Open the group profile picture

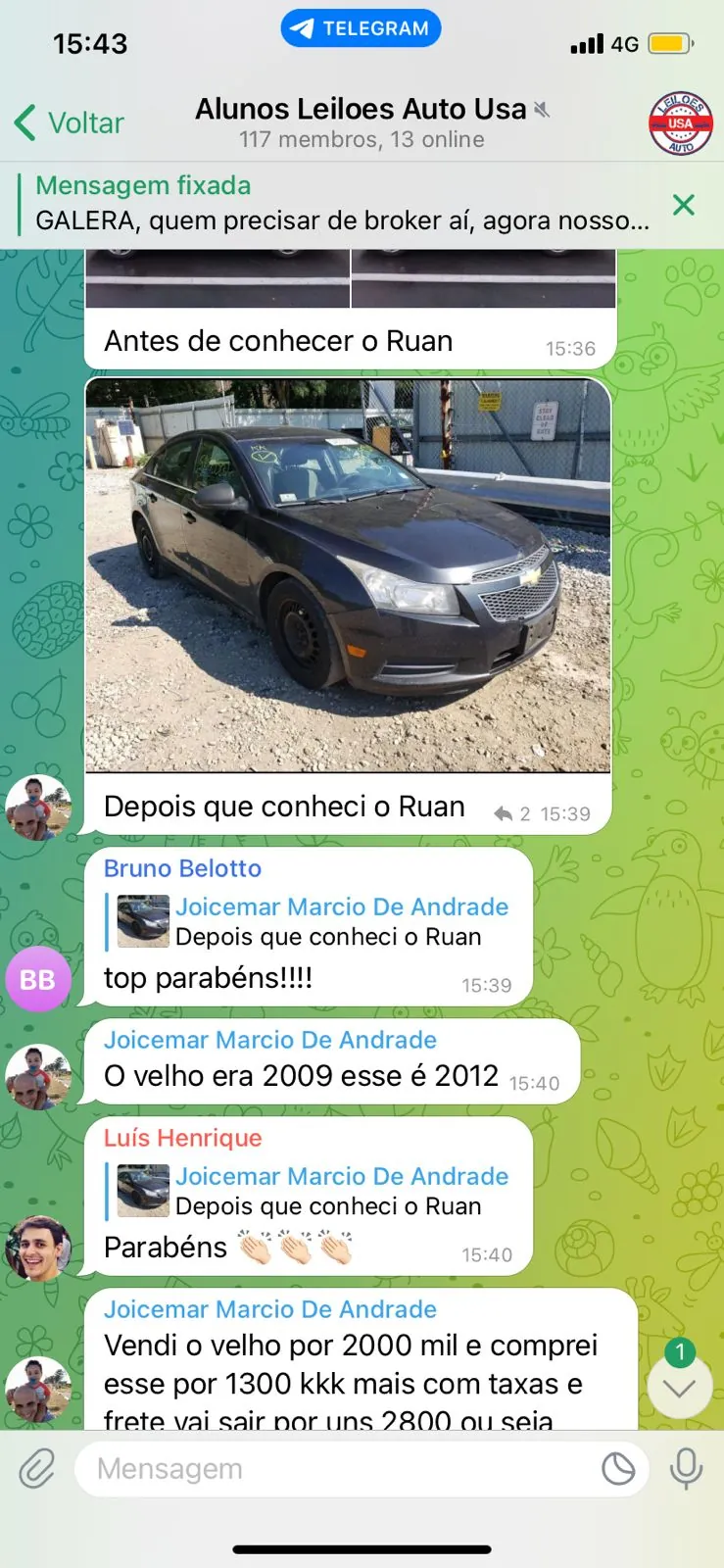coord(681,123)
